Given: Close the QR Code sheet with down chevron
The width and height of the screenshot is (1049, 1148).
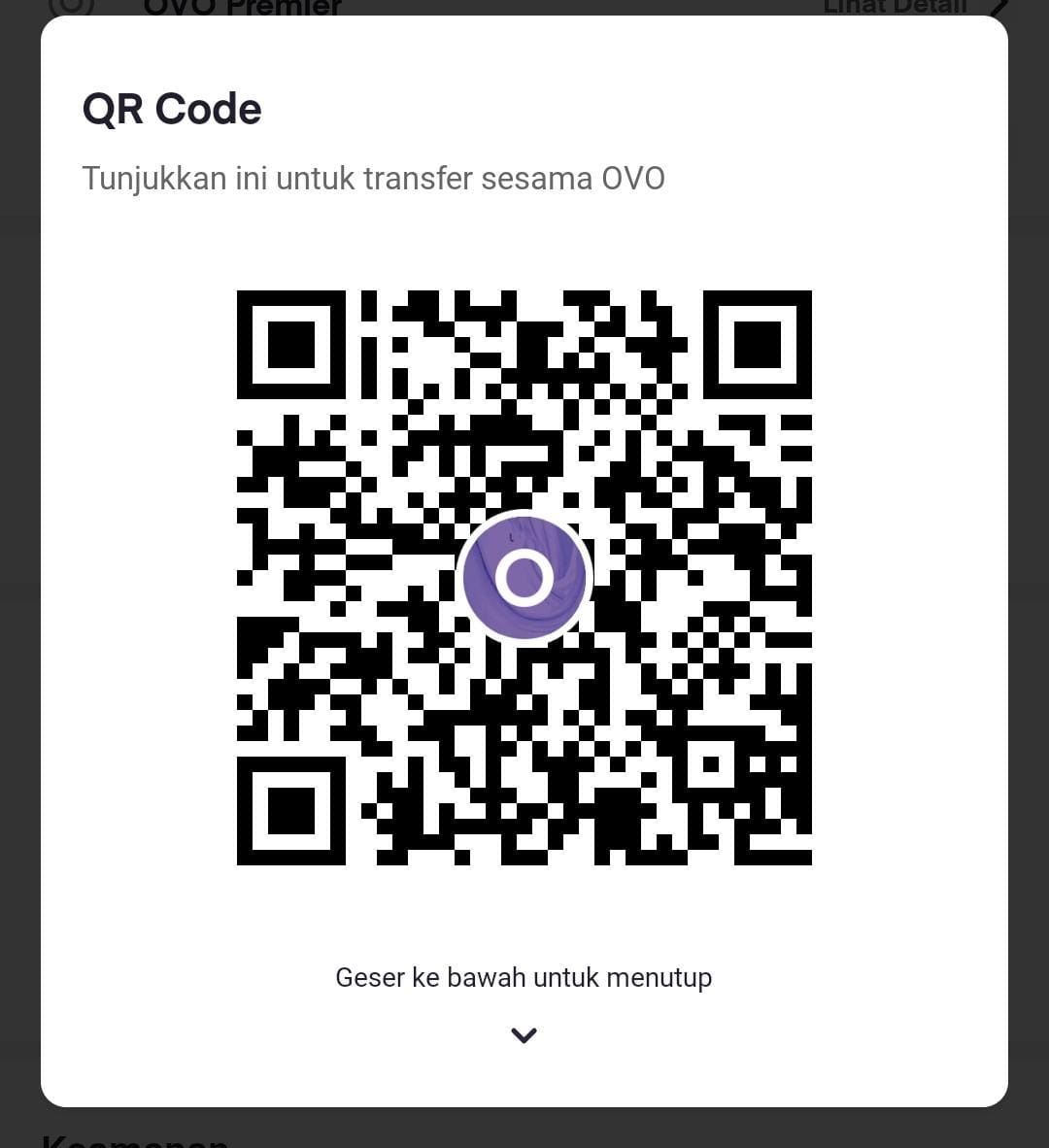Looking at the screenshot, I should 524,1035.
